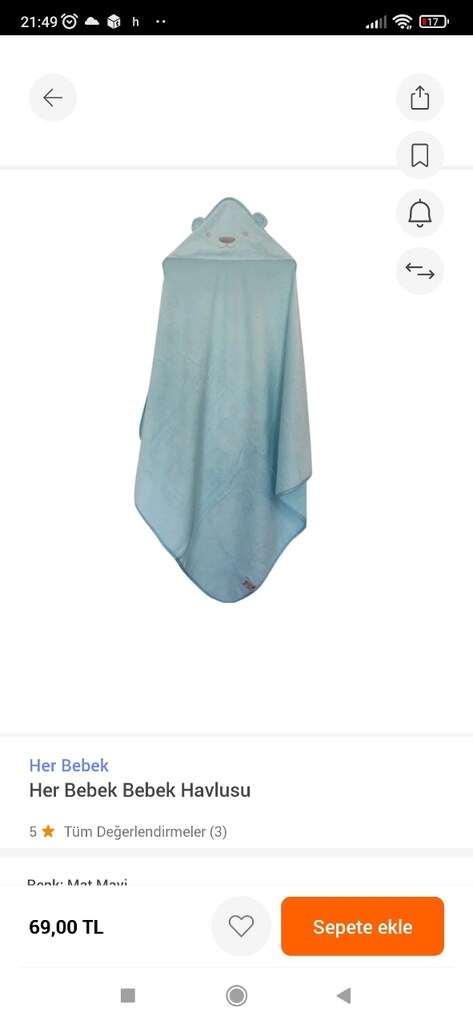Add product to favorites with heart
Image resolution: width=473 pixels, height=1024 pixels.
click(x=241, y=926)
